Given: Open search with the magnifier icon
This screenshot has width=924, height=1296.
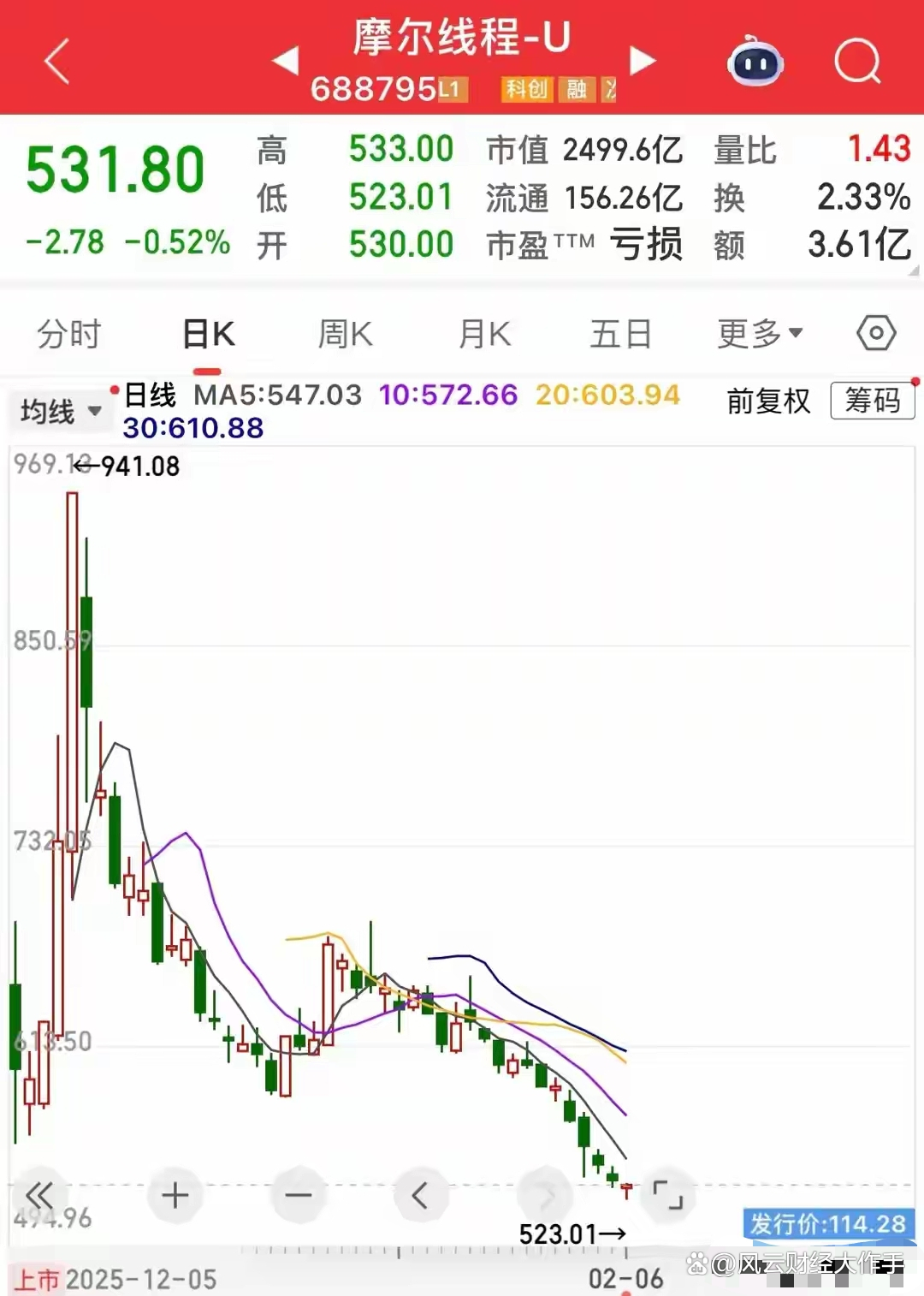Looking at the screenshot, I should 857,62.
